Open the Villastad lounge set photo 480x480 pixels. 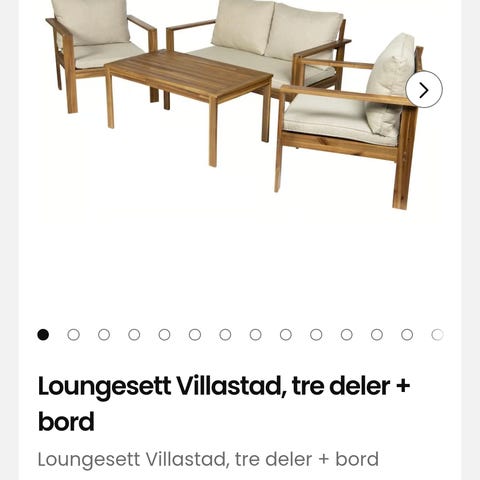[235, 105]
